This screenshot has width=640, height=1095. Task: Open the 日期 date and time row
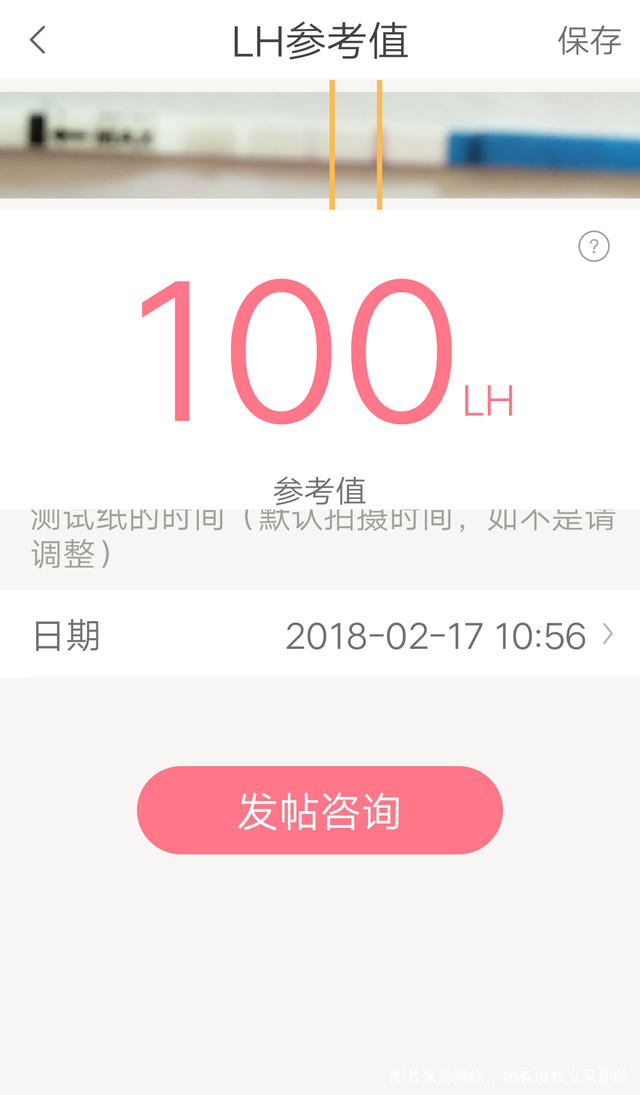(x=320, y=636)
